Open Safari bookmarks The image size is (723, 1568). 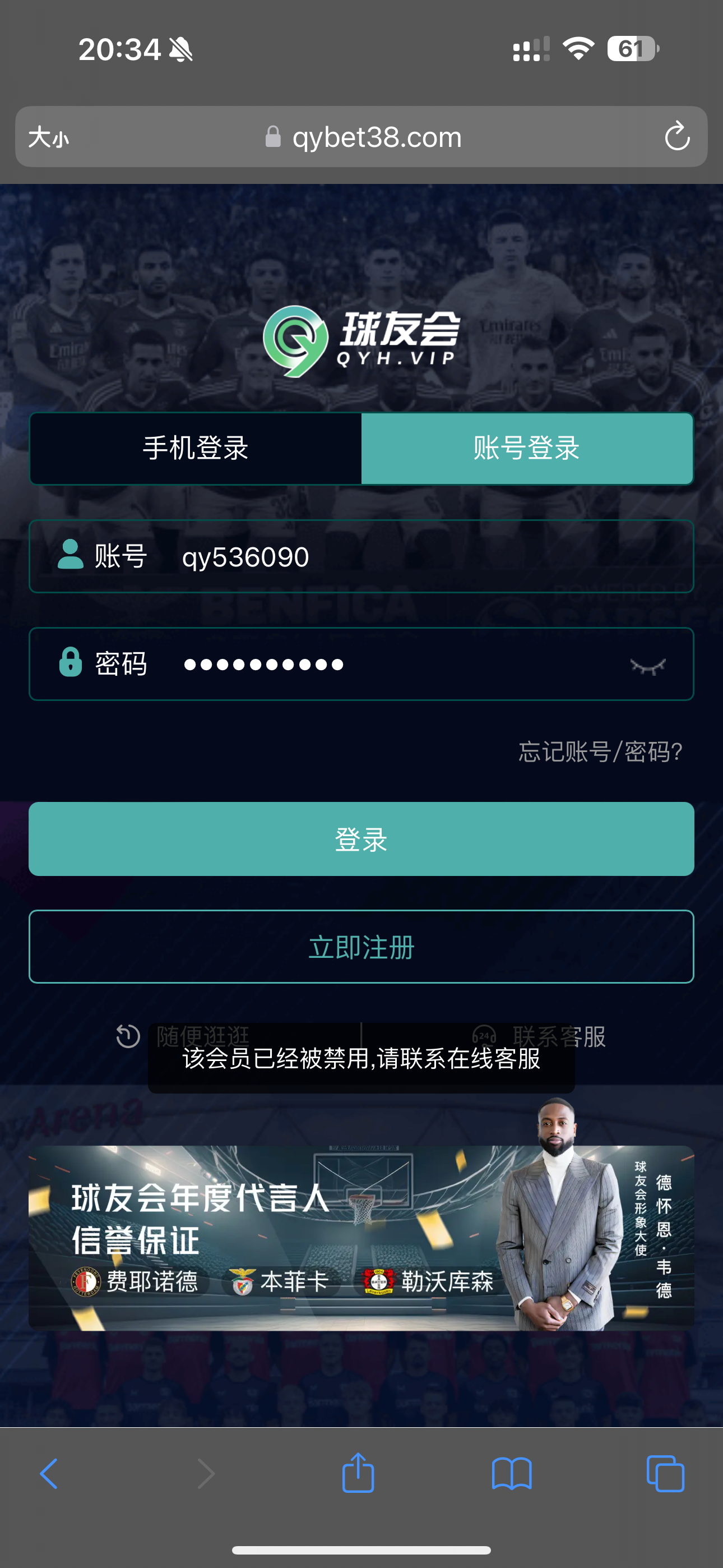[x=512, y=1474]
